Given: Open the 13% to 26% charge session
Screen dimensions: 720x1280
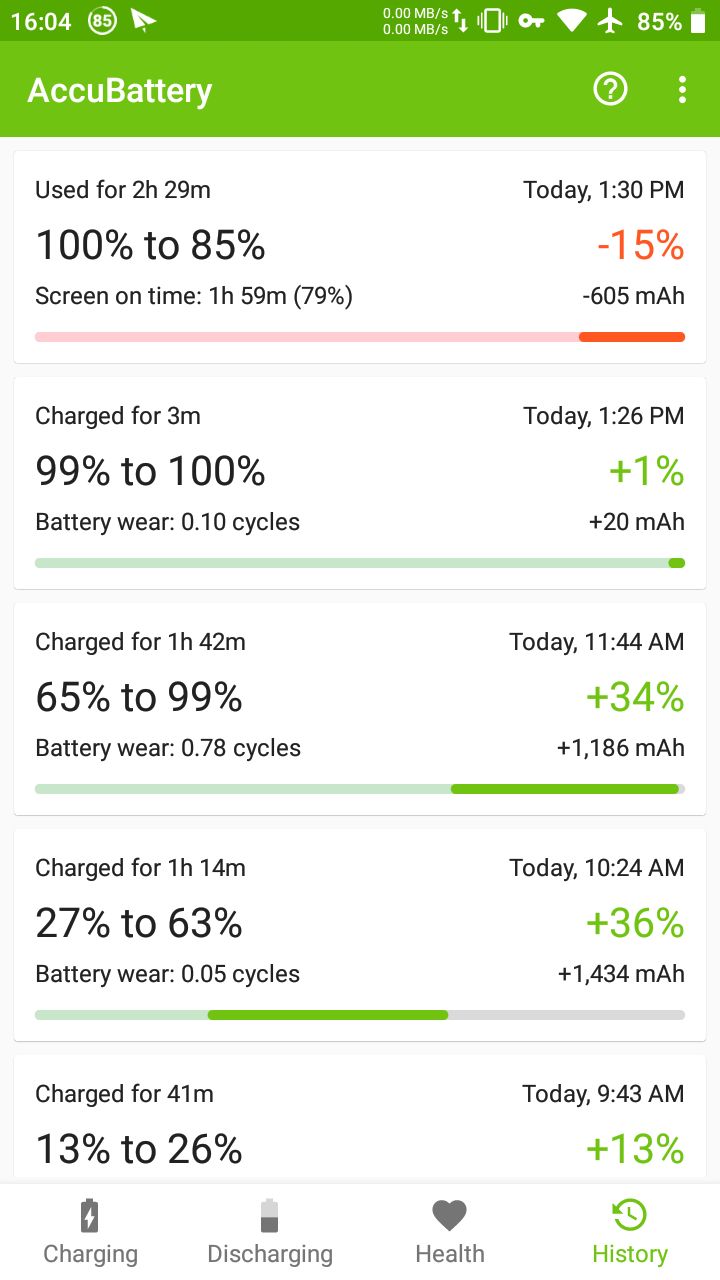Looking at the screenshot, I should (360, 1120).
